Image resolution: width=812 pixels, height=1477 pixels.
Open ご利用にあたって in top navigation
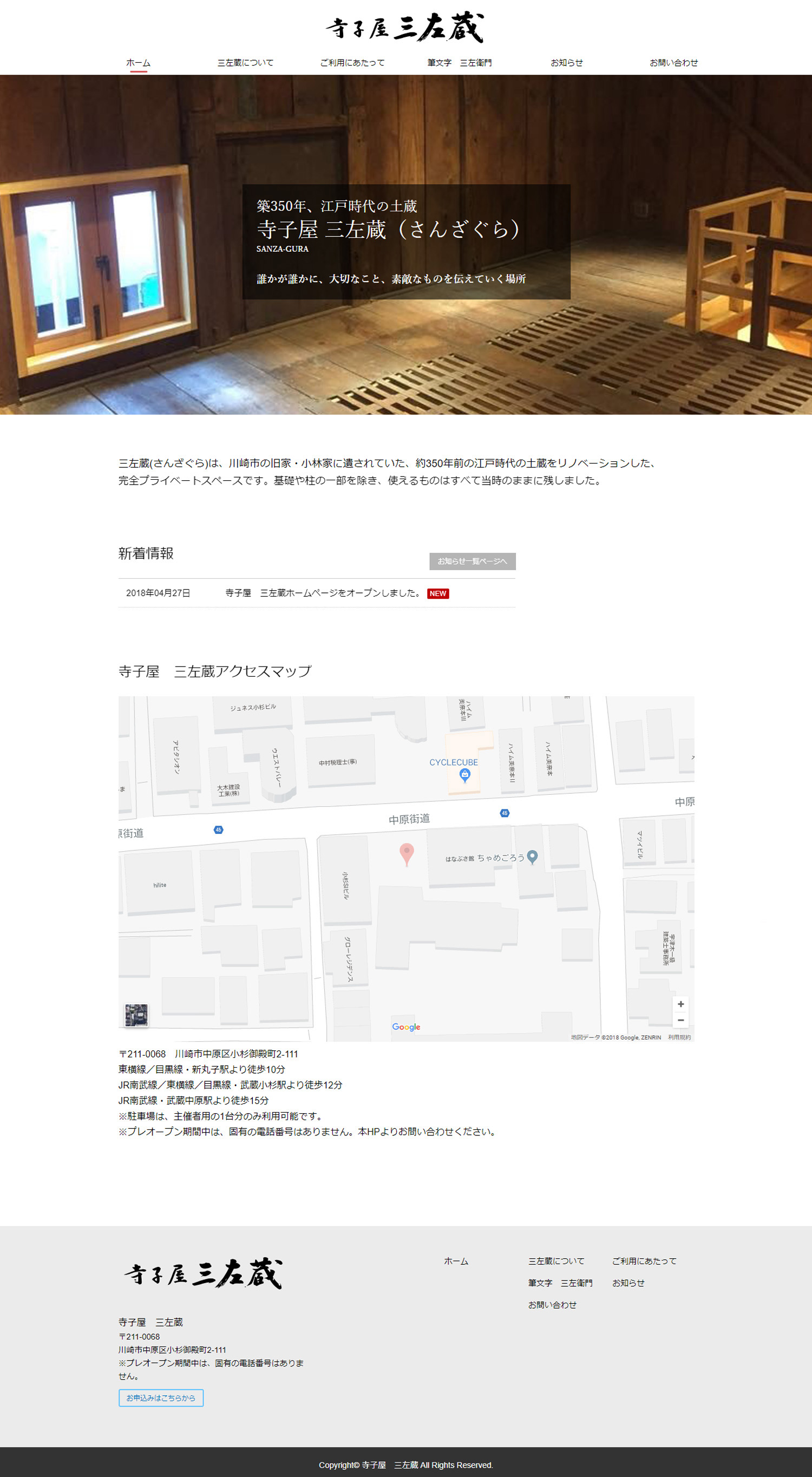(x=352, y=62)
